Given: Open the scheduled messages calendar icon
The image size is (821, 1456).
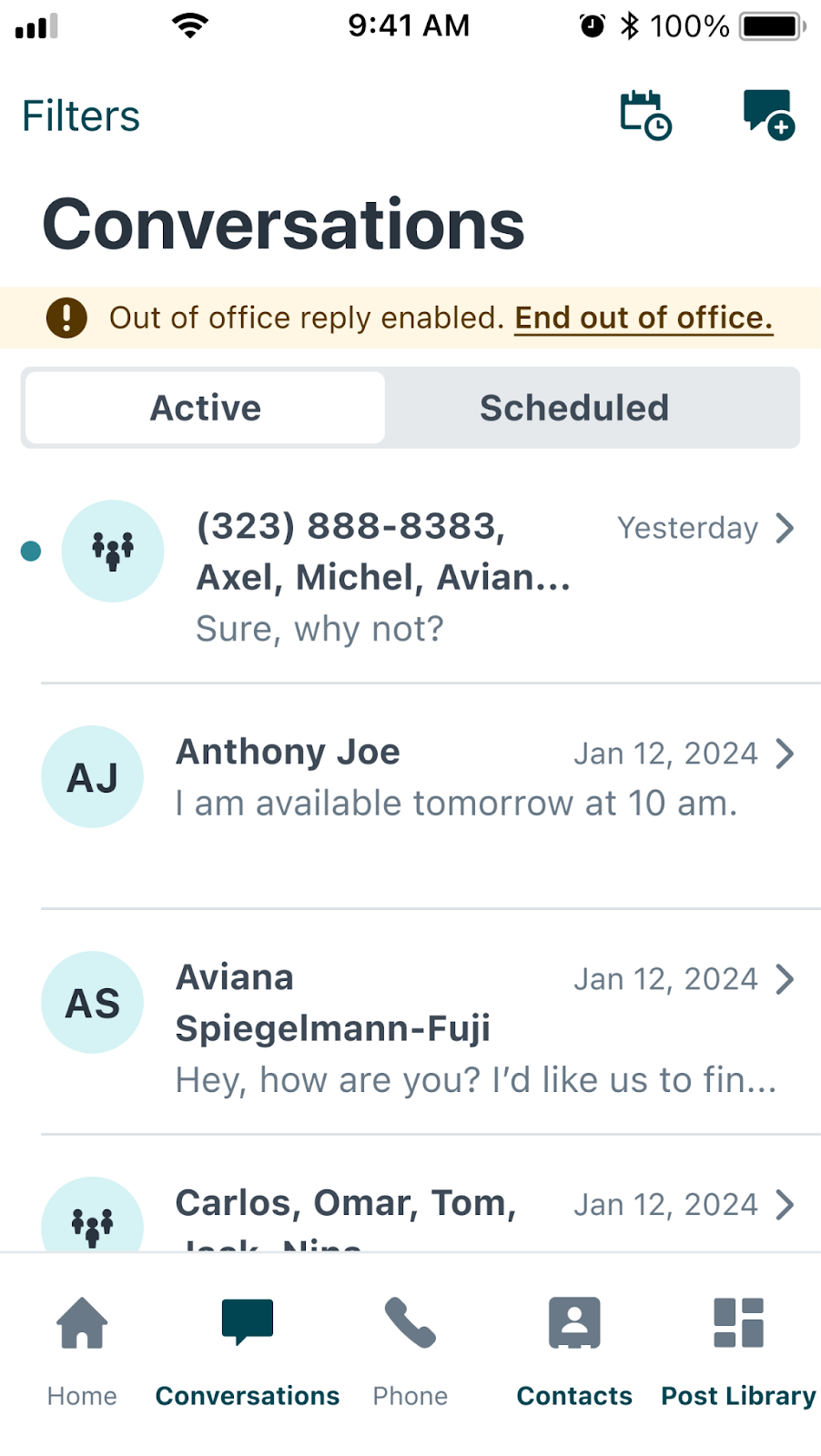Looking at the screenshot, I should coord(645,116).
